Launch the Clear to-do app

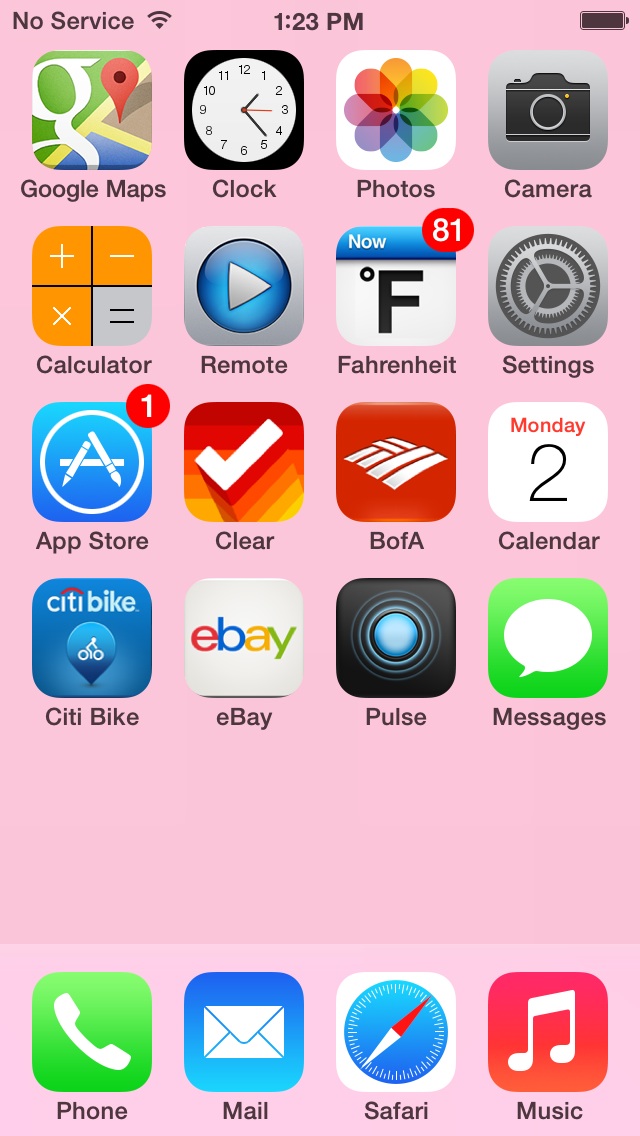(244, 462)
